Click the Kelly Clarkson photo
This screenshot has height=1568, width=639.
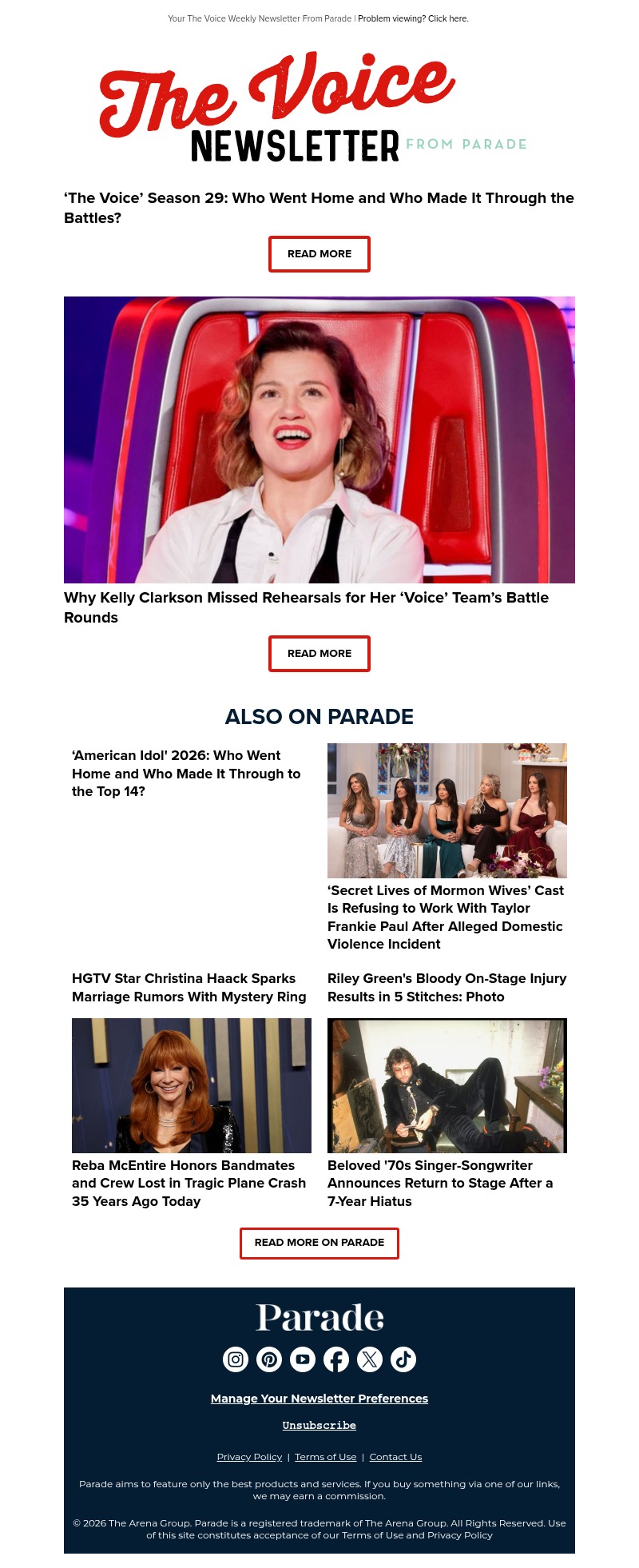click(x=319, y=440)
